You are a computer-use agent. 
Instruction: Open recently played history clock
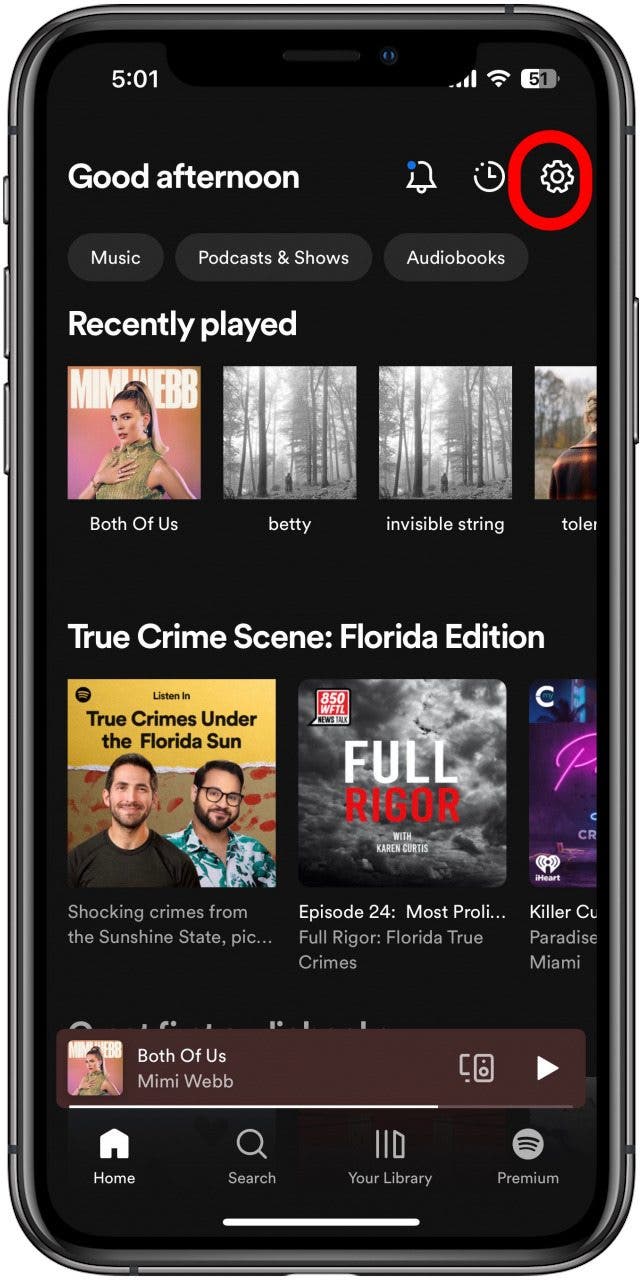(489, 177)
